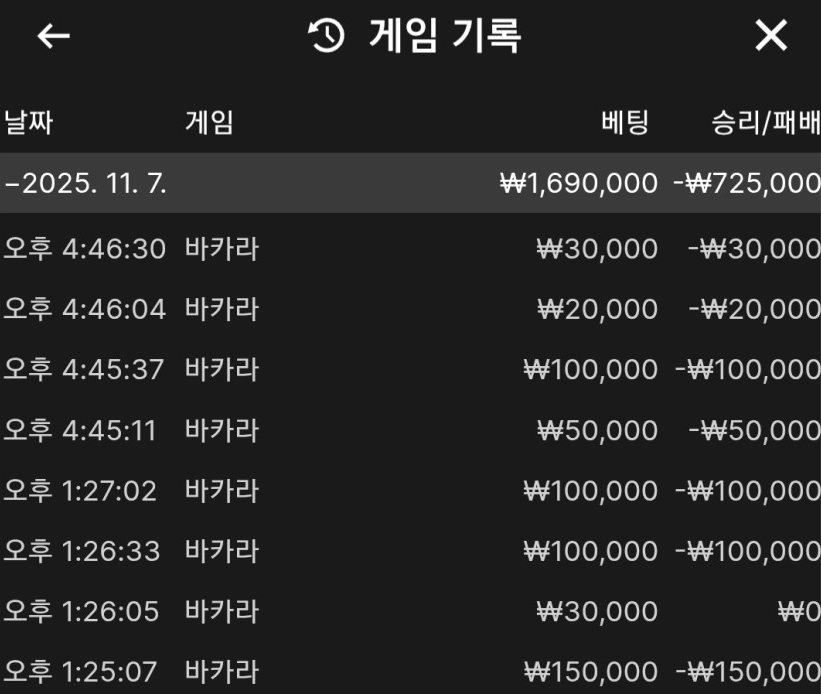Go back using the left arrow
821x694 pixels.
coord(54,36)
